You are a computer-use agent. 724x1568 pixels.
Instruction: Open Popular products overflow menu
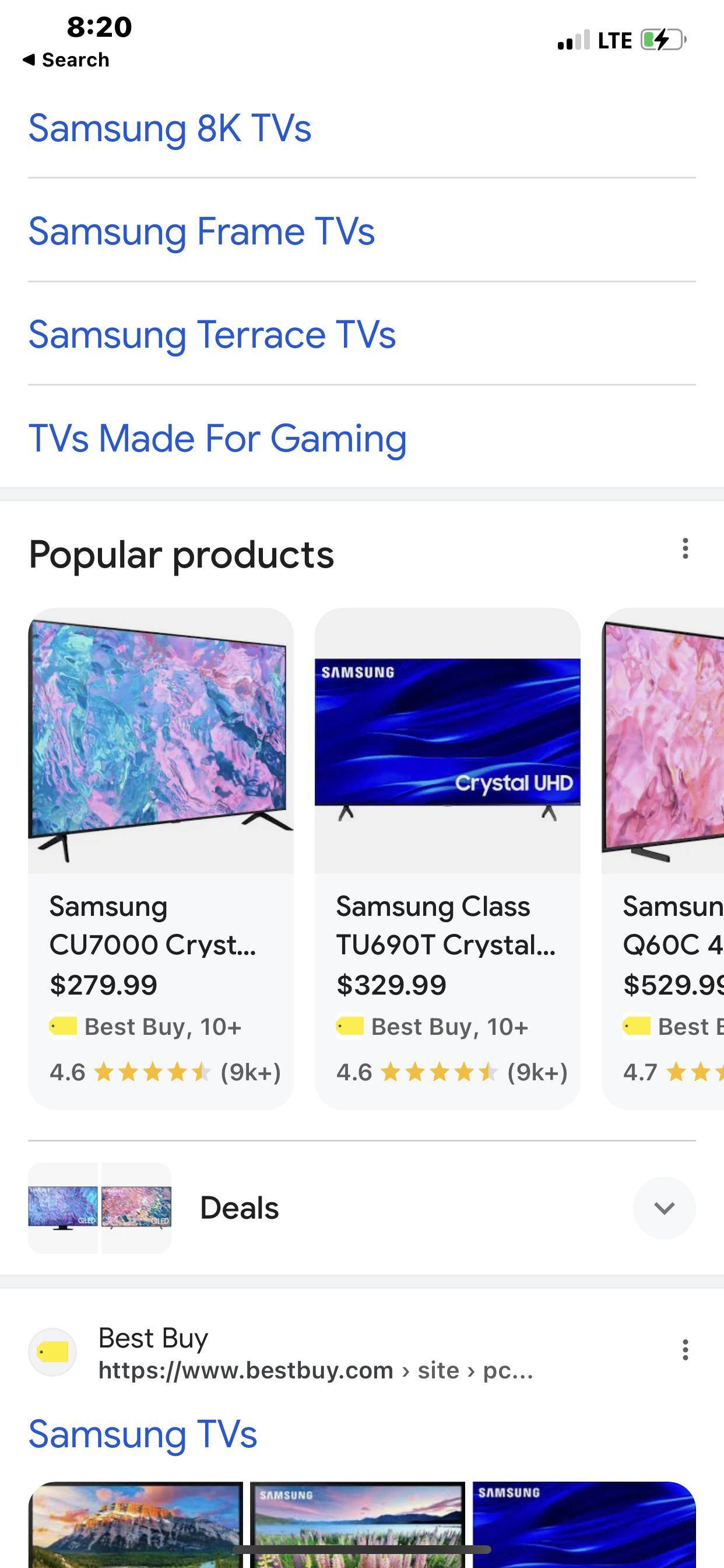pos(685,549)
